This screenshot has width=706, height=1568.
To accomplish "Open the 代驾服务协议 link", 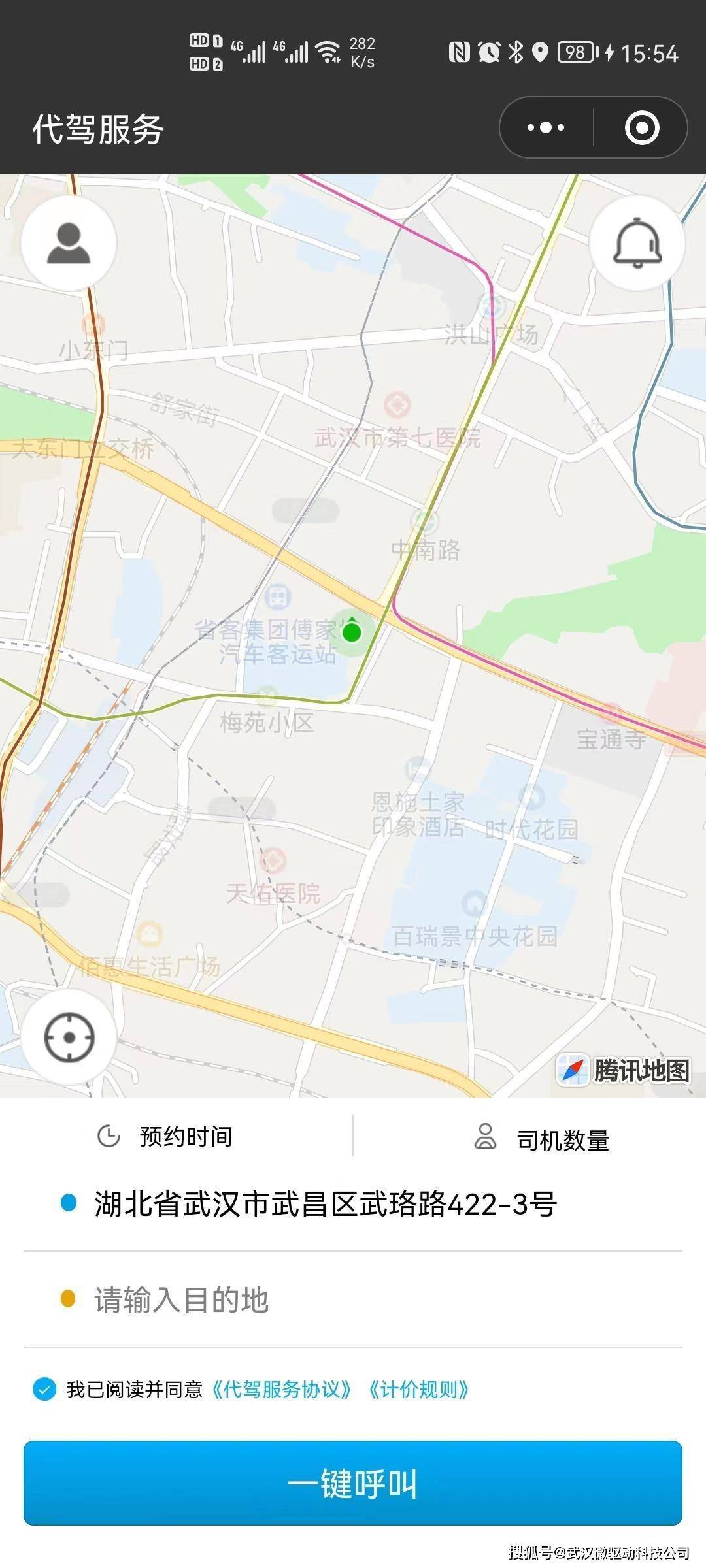I will (x=282, y=1390).
